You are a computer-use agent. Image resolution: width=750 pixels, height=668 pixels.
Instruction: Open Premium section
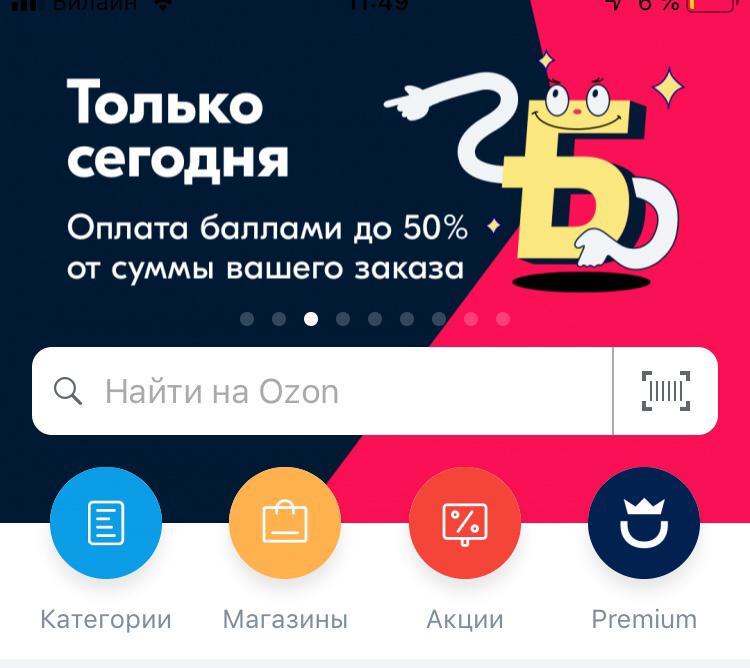point(644,523)
